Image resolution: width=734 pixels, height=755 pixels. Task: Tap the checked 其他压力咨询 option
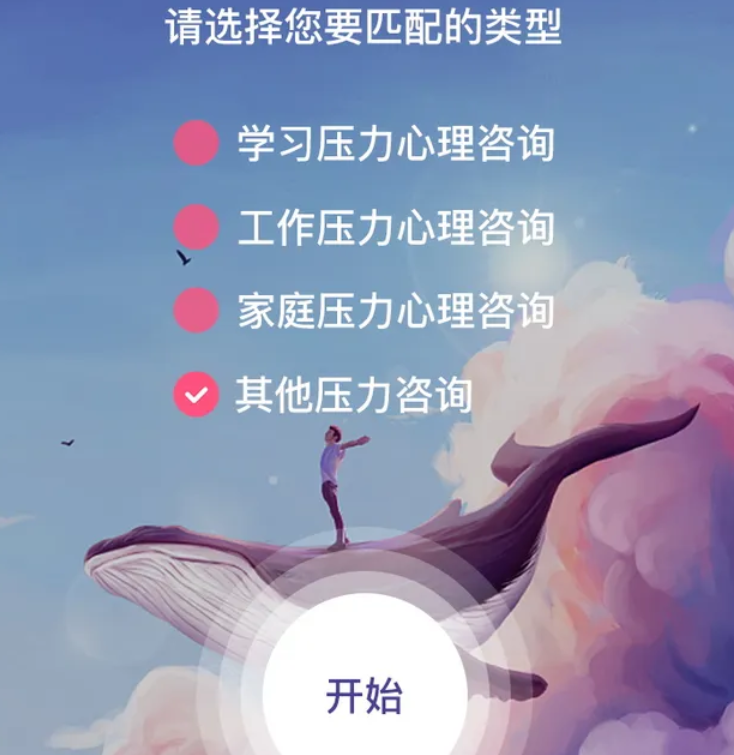point(196,395)
